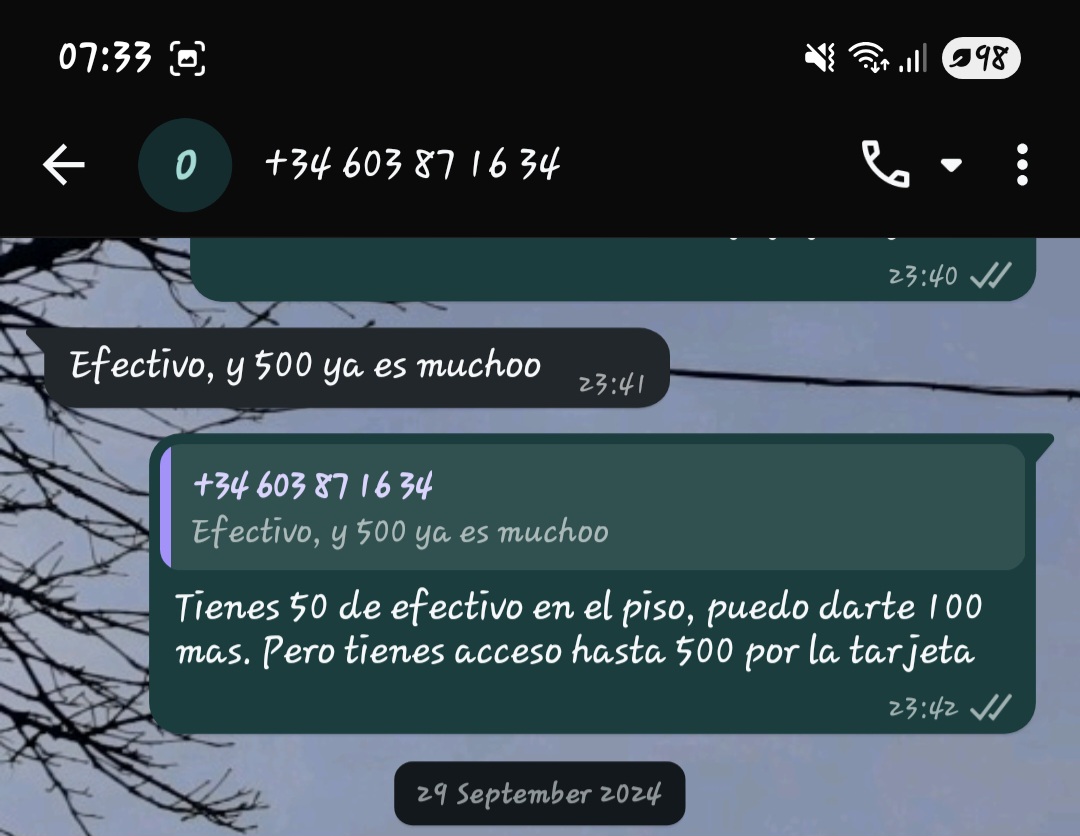
Task: Go back to the chat list
Action: click(64, 165)
